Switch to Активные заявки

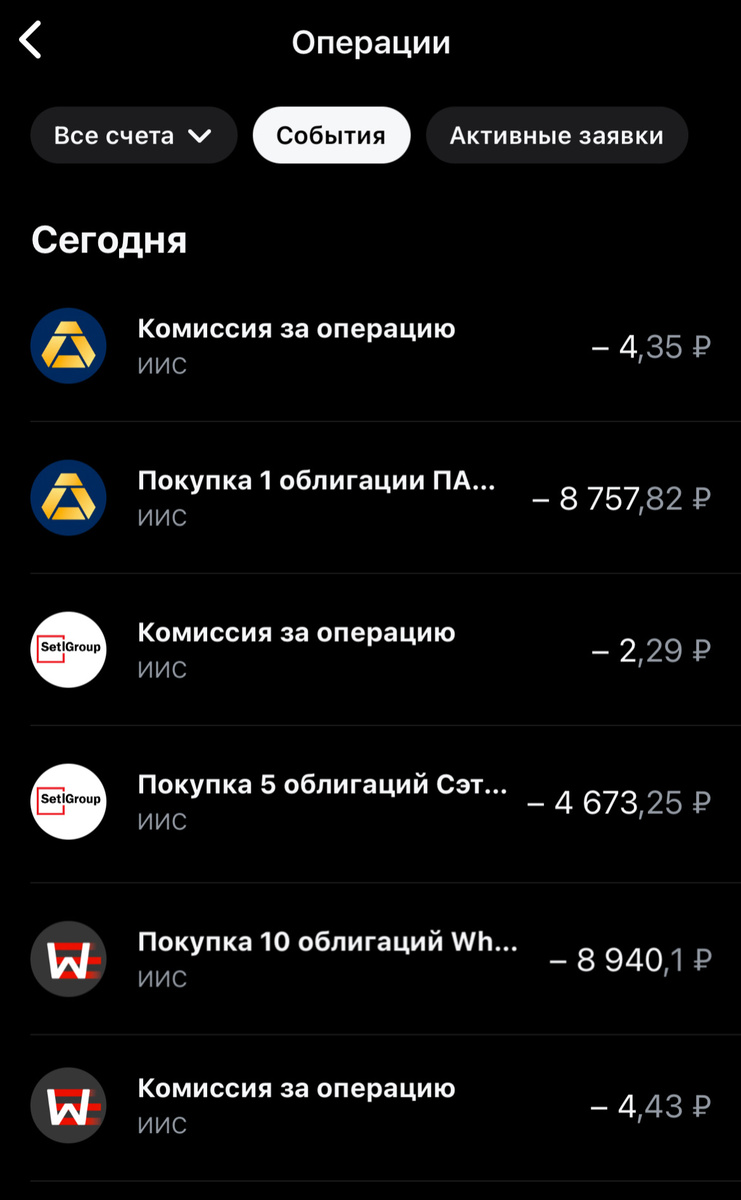556,136
